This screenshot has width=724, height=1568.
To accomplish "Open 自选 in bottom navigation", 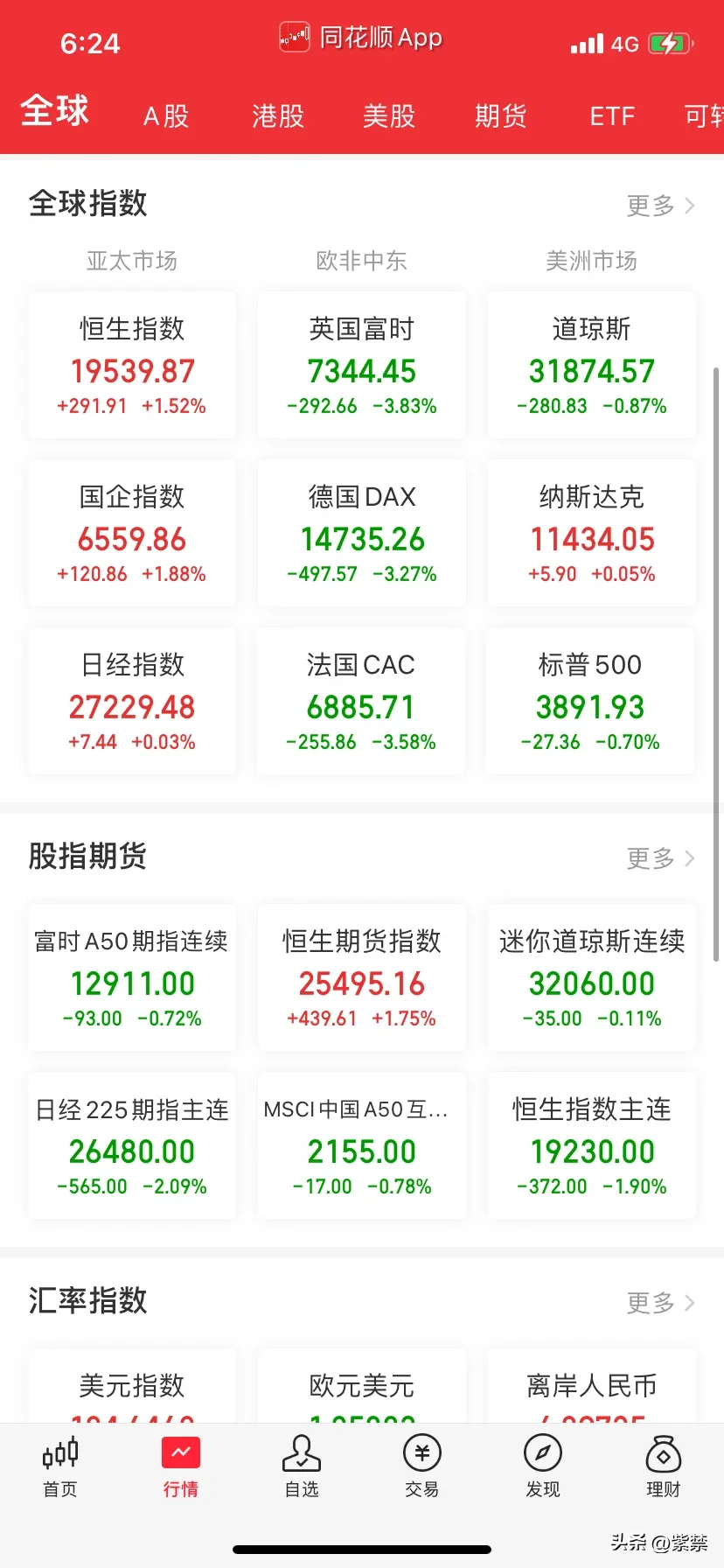I will pyautogui.click(x=302, y=1466).
